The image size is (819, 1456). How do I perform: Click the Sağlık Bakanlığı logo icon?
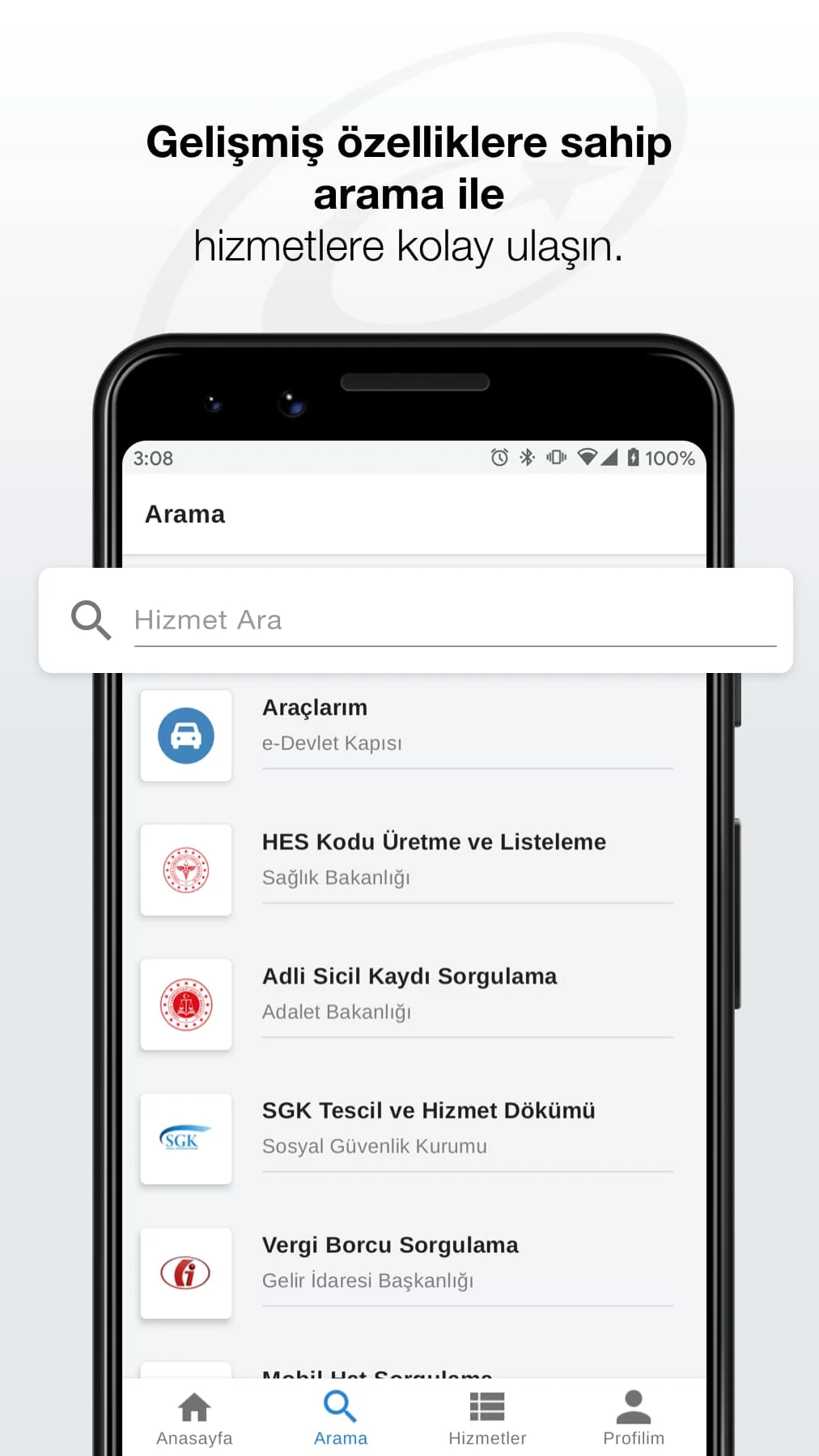pyautogui.click(x=185, y=870)
